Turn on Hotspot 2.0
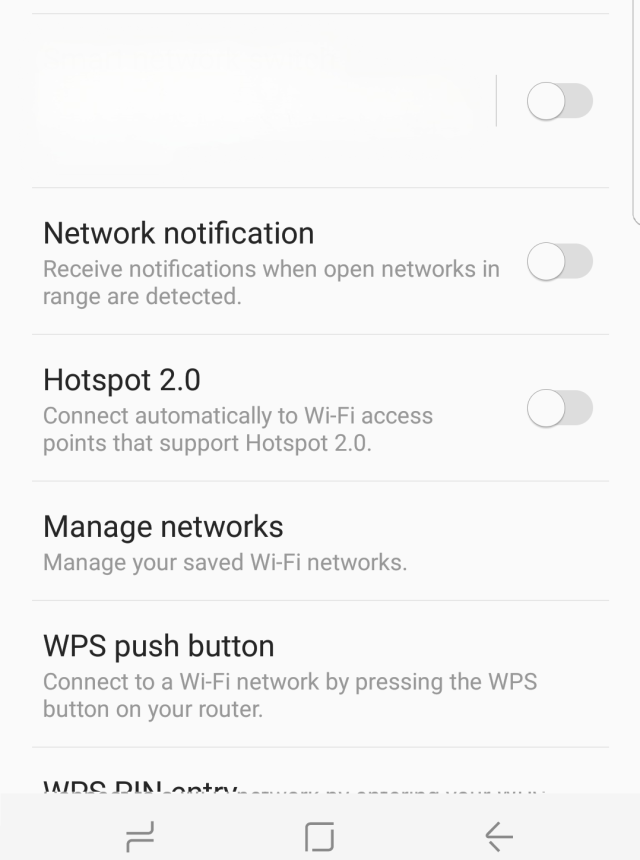640x860 pixels. pyautogui.click(x=559, y=409)
